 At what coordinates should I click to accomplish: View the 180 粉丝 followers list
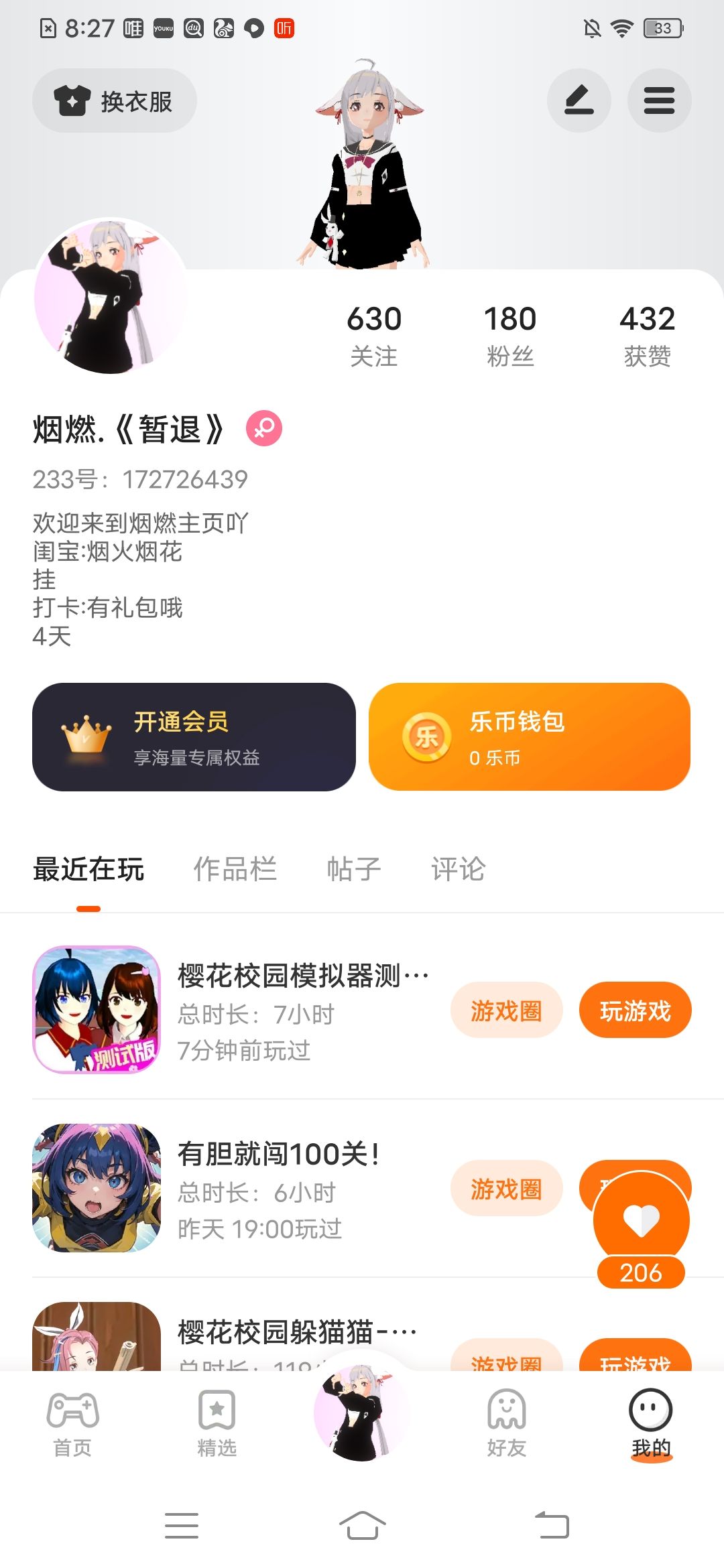(x=510, y=336)
